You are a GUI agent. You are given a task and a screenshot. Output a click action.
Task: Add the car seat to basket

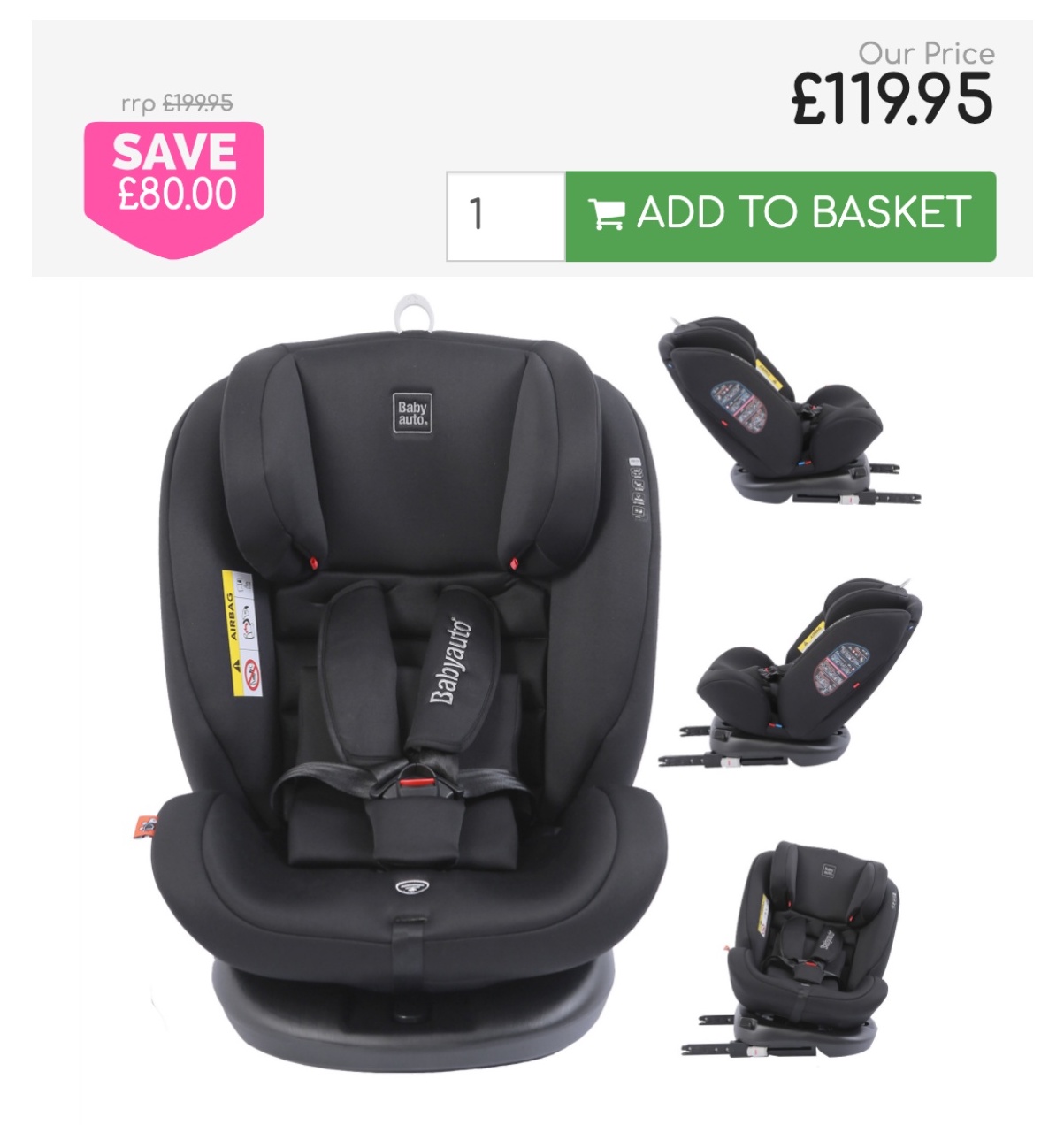click(781, 216)
